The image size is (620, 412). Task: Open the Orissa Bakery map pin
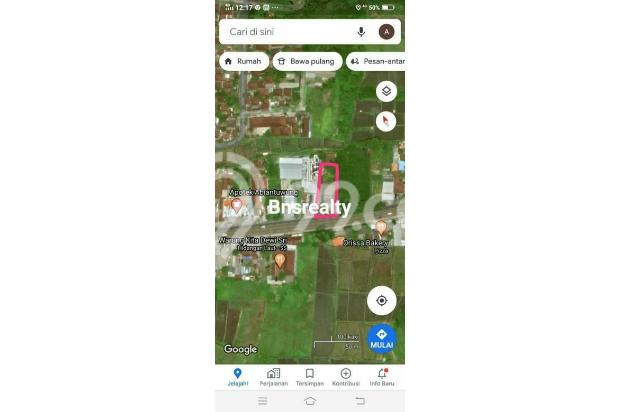click(x=380, y=229)
